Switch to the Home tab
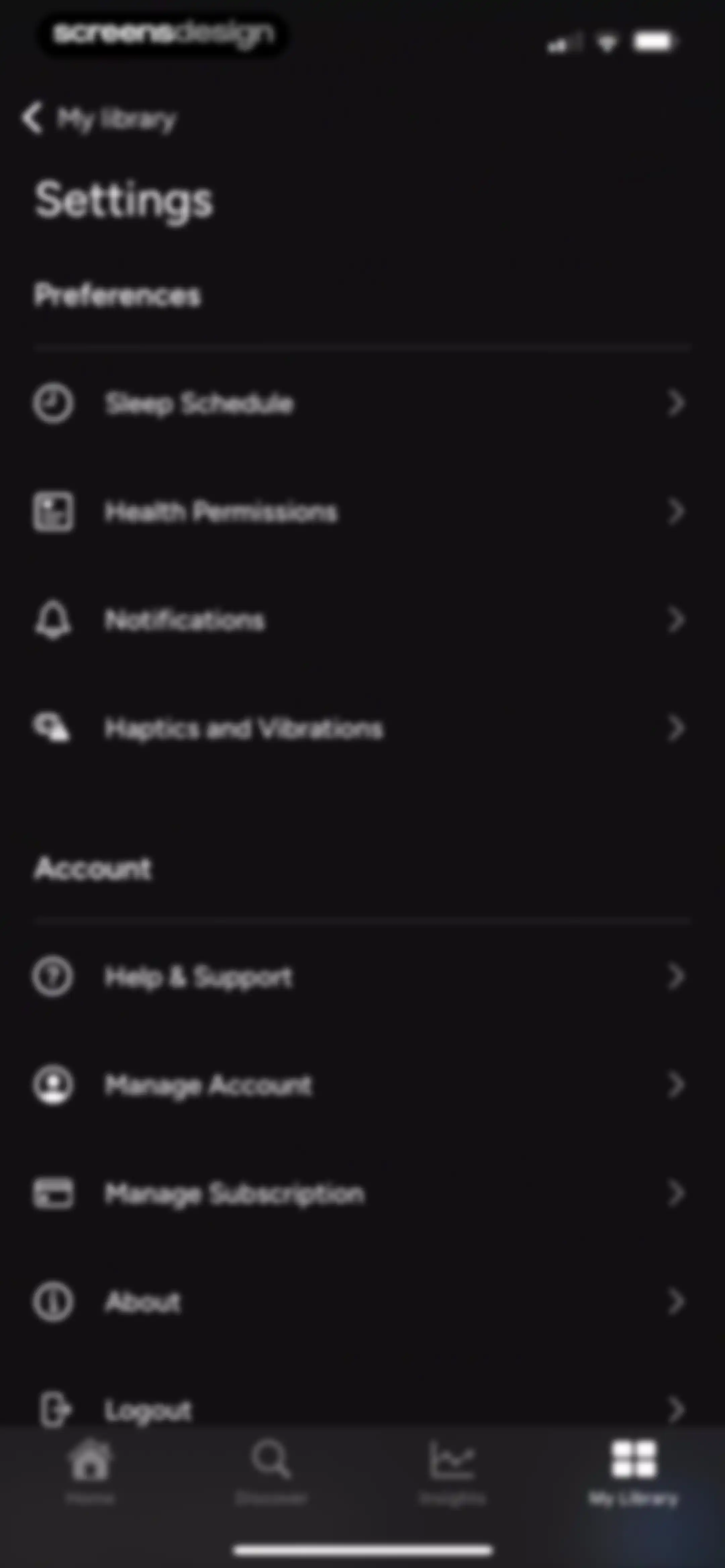The image size is (725, 1568). pos(90,1469)
